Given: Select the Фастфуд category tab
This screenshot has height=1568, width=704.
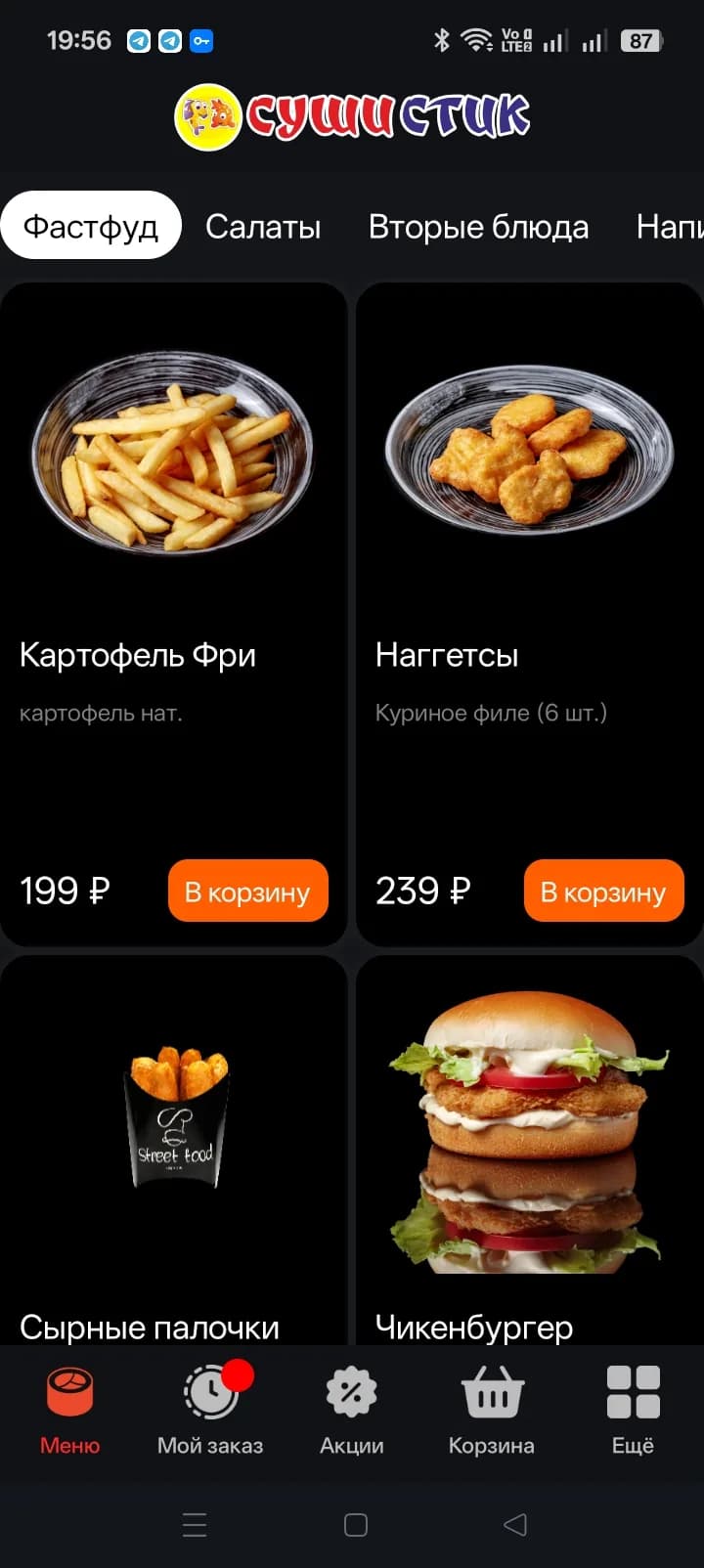Looking at the screenshot, I should click(91, 226).
